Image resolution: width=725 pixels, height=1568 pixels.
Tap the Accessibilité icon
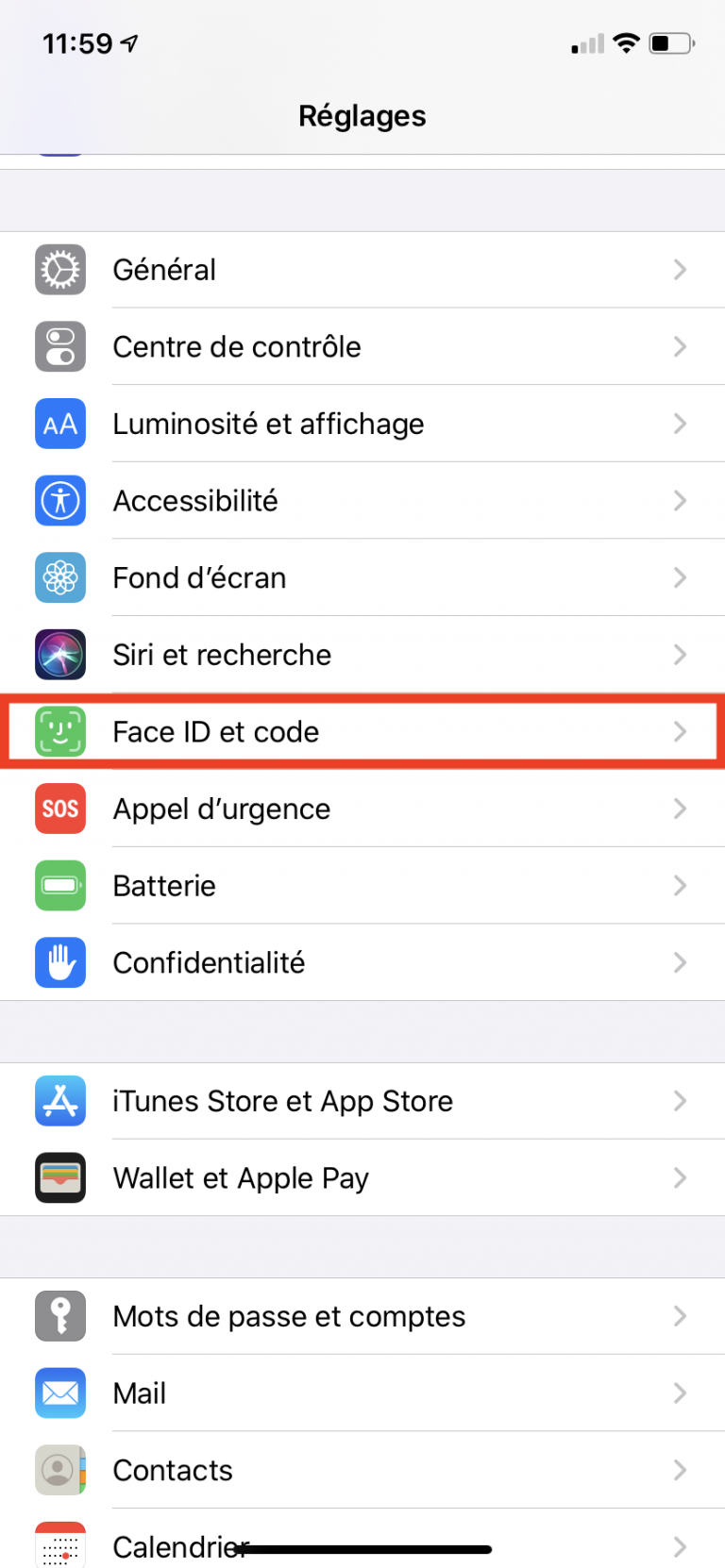59,501
